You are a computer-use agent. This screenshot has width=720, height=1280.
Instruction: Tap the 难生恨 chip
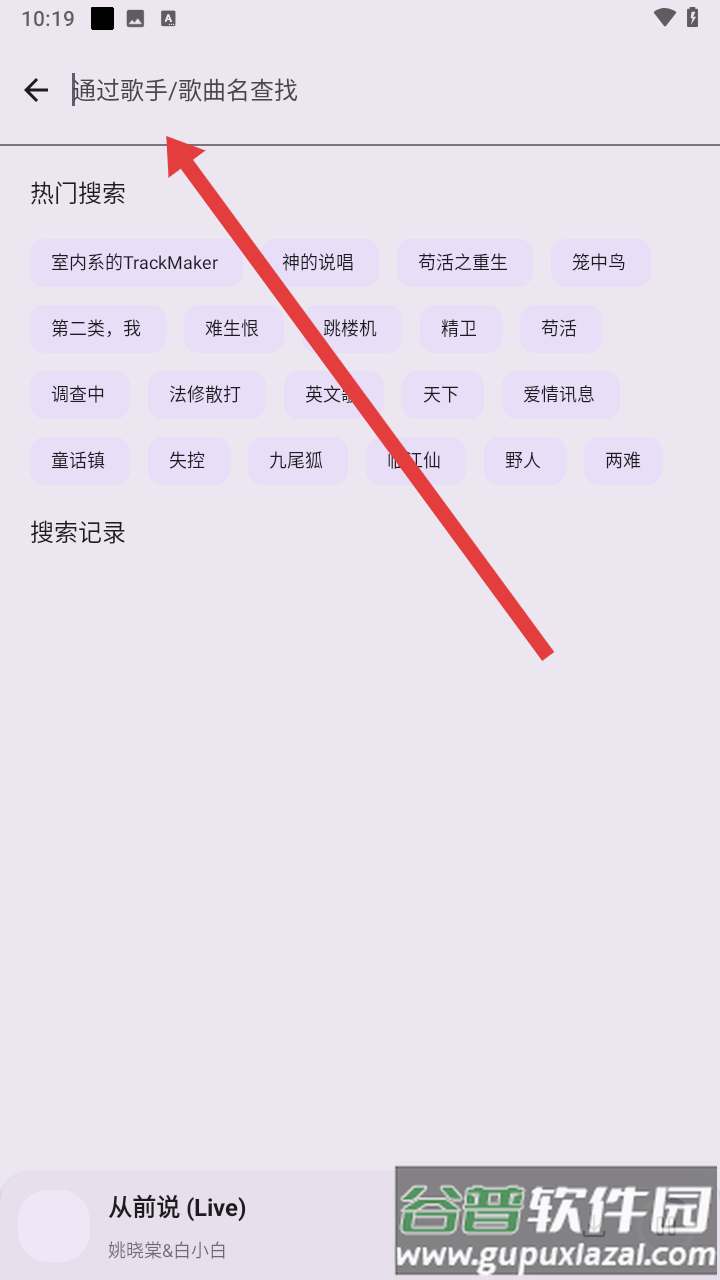click(x=232, y=329)
